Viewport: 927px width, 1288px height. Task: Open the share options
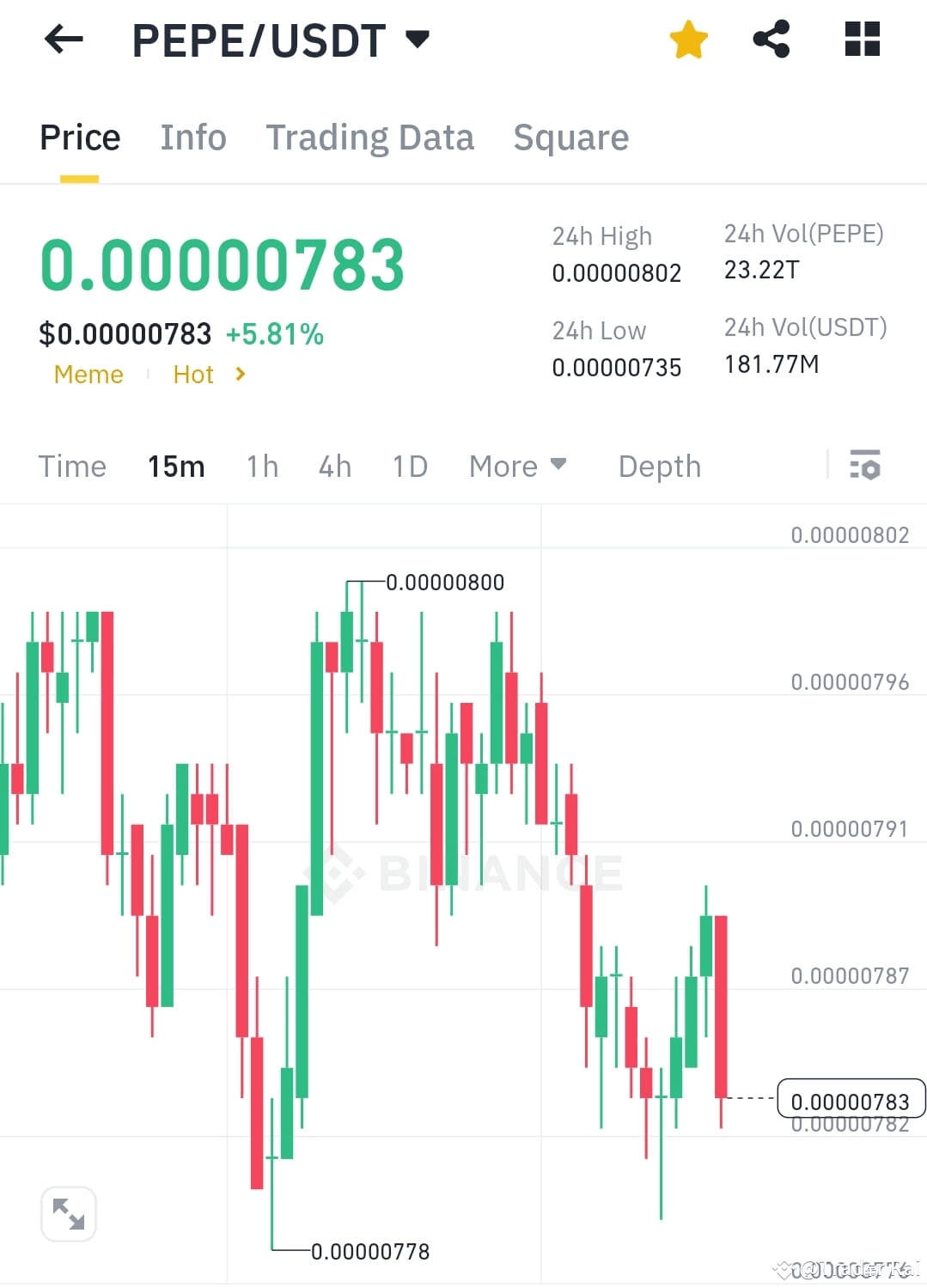[771, 39]
